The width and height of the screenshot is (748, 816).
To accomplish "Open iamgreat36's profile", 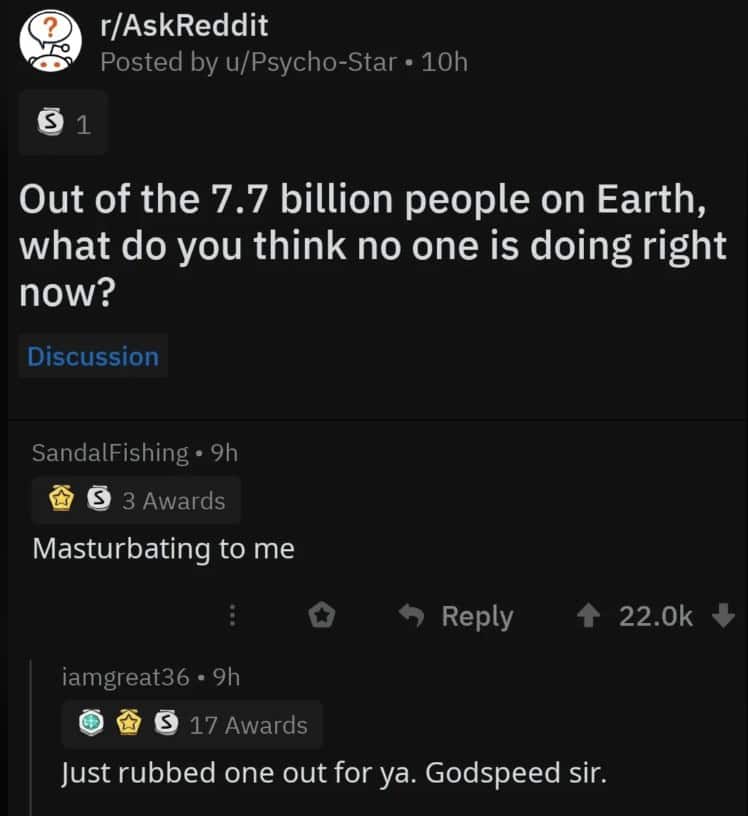I will coord(125,677).
